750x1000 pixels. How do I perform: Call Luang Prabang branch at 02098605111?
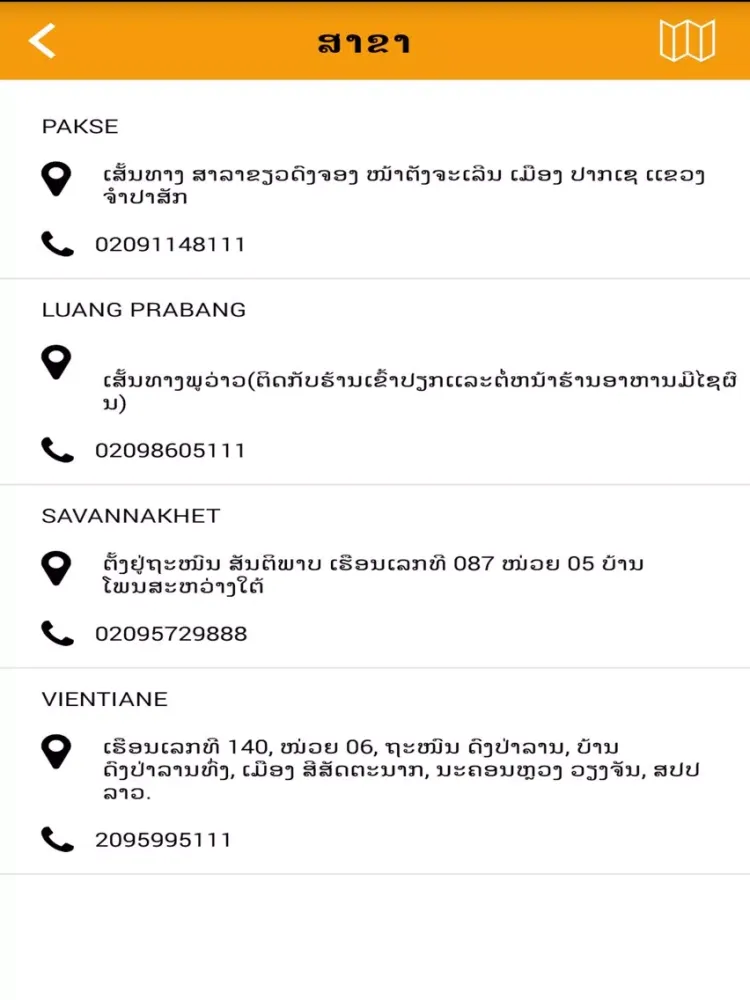[x=170, y=450]
